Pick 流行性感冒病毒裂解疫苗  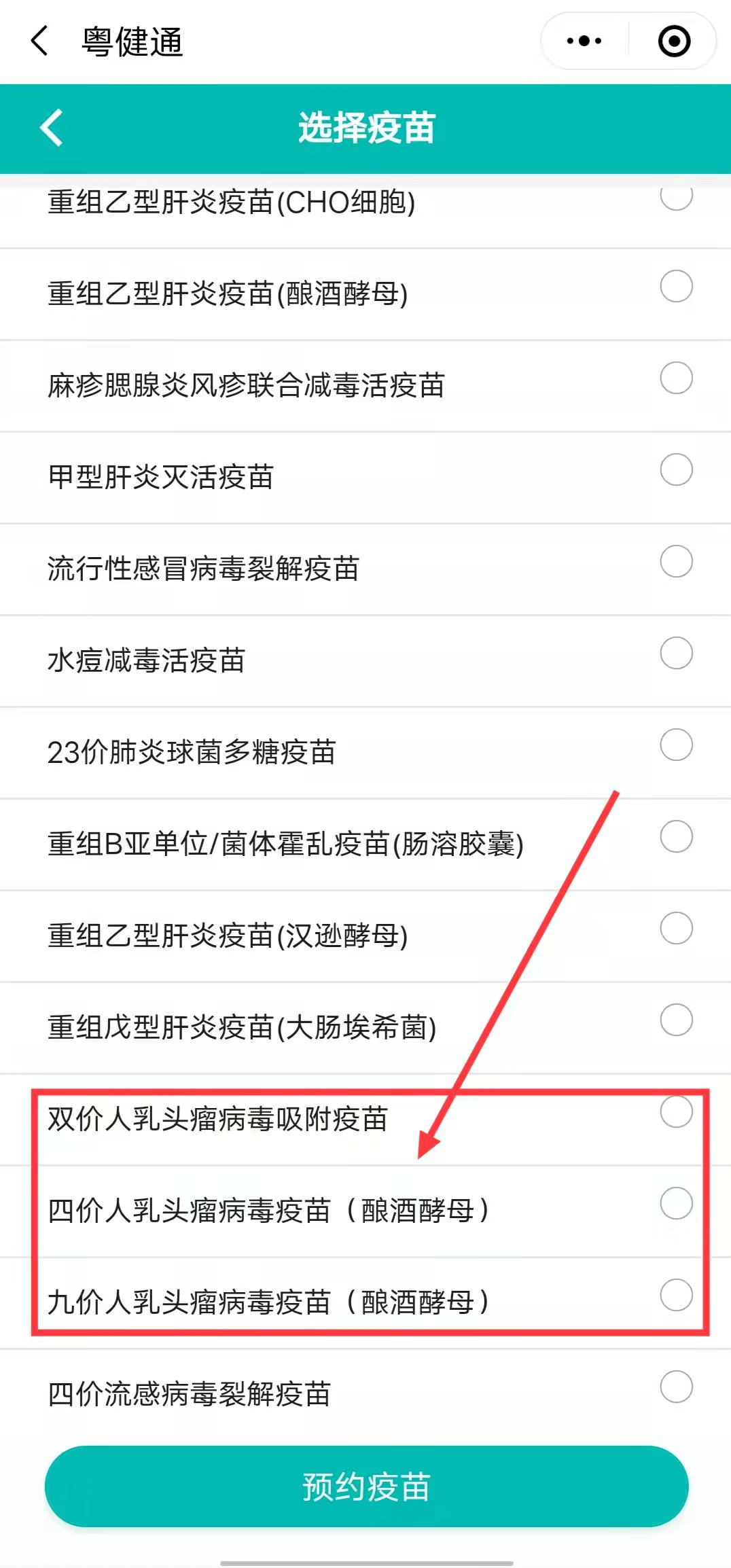tap(676, 561)
